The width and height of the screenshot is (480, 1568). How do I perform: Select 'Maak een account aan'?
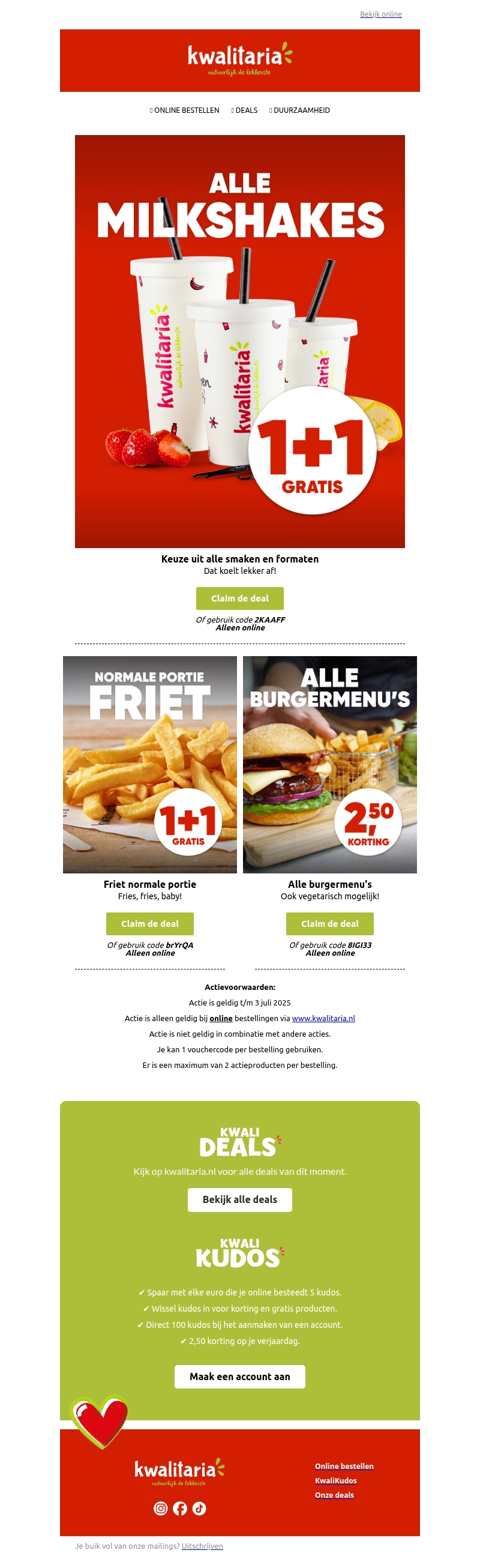[x=239, y=1376]
